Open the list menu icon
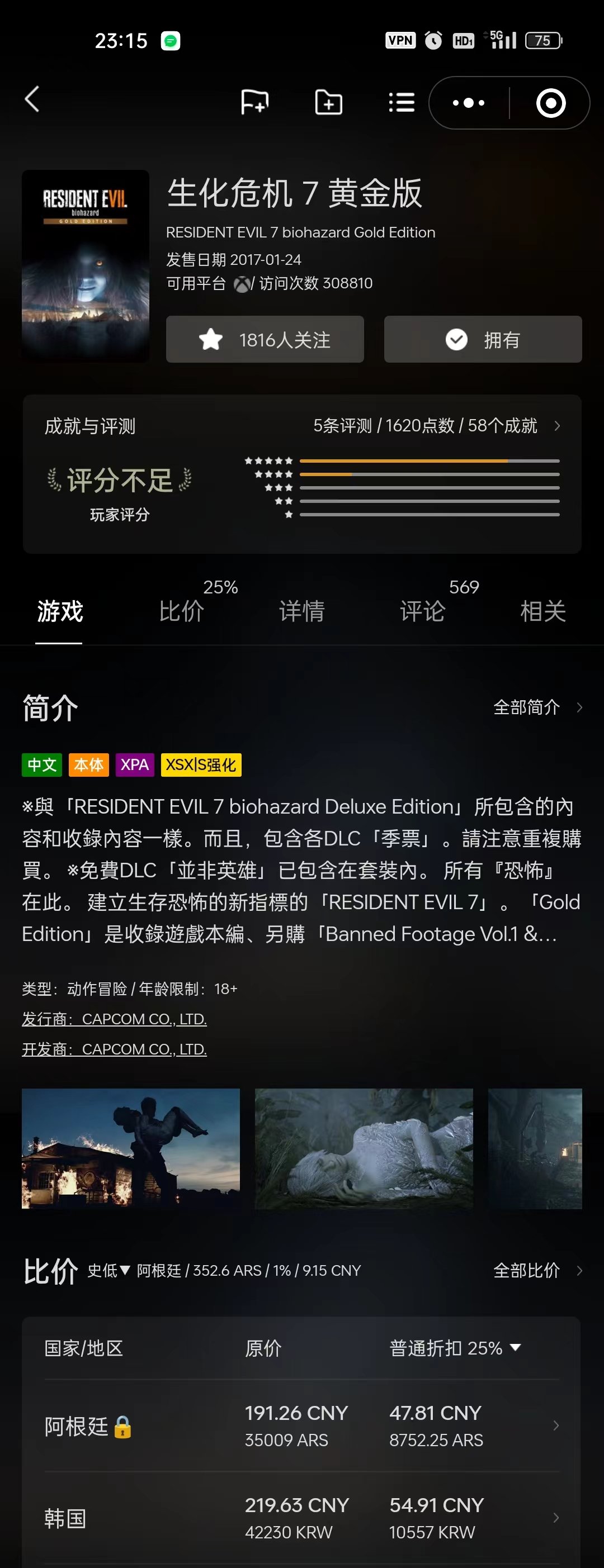Screen dimensions: 604x1568 402,102
